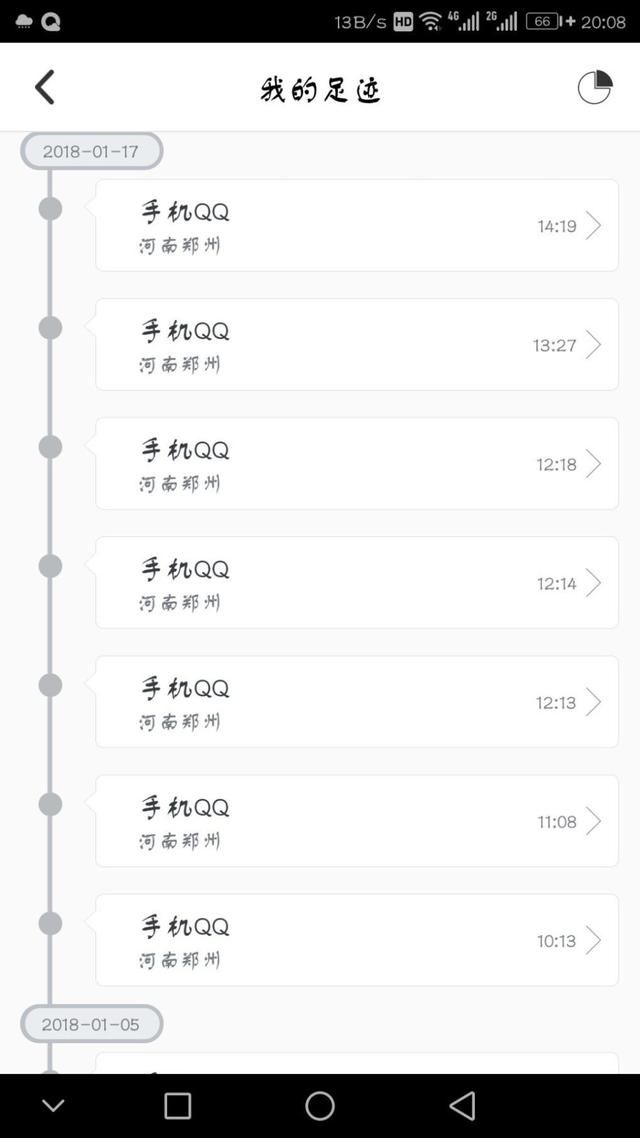View the 手机QQ footprint at 12:14
The height and width of the screenshot is (1138, 640).
coord(356,583)
